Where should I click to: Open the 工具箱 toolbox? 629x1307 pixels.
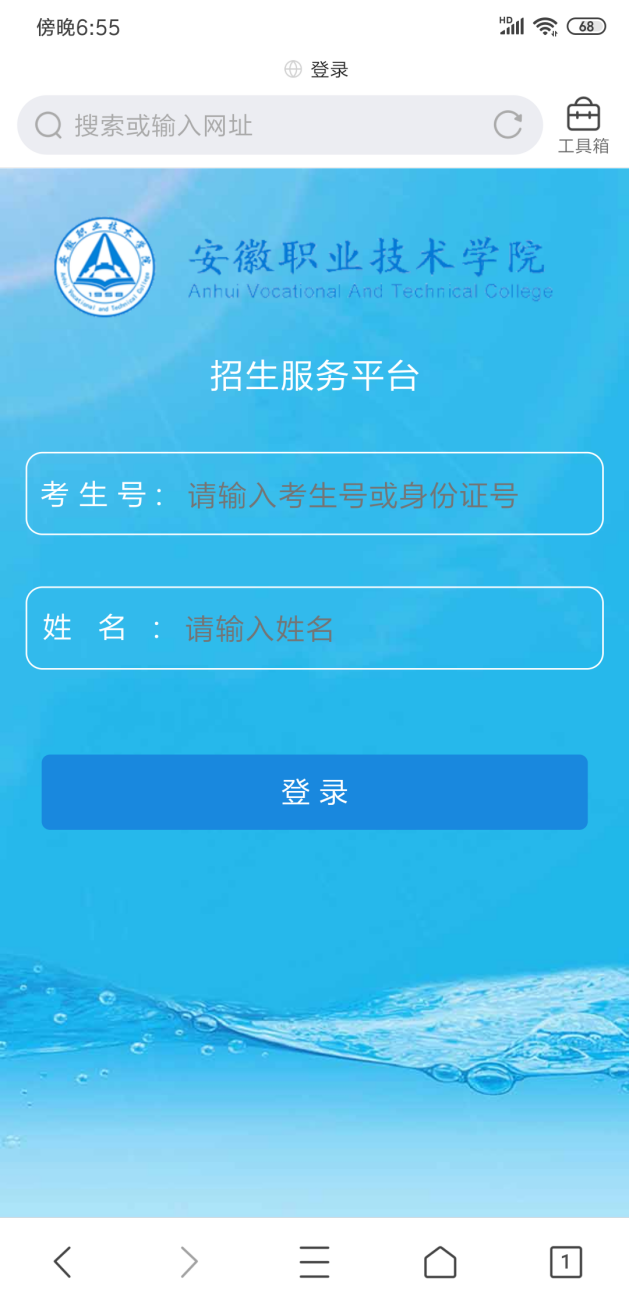click(583, 126)
